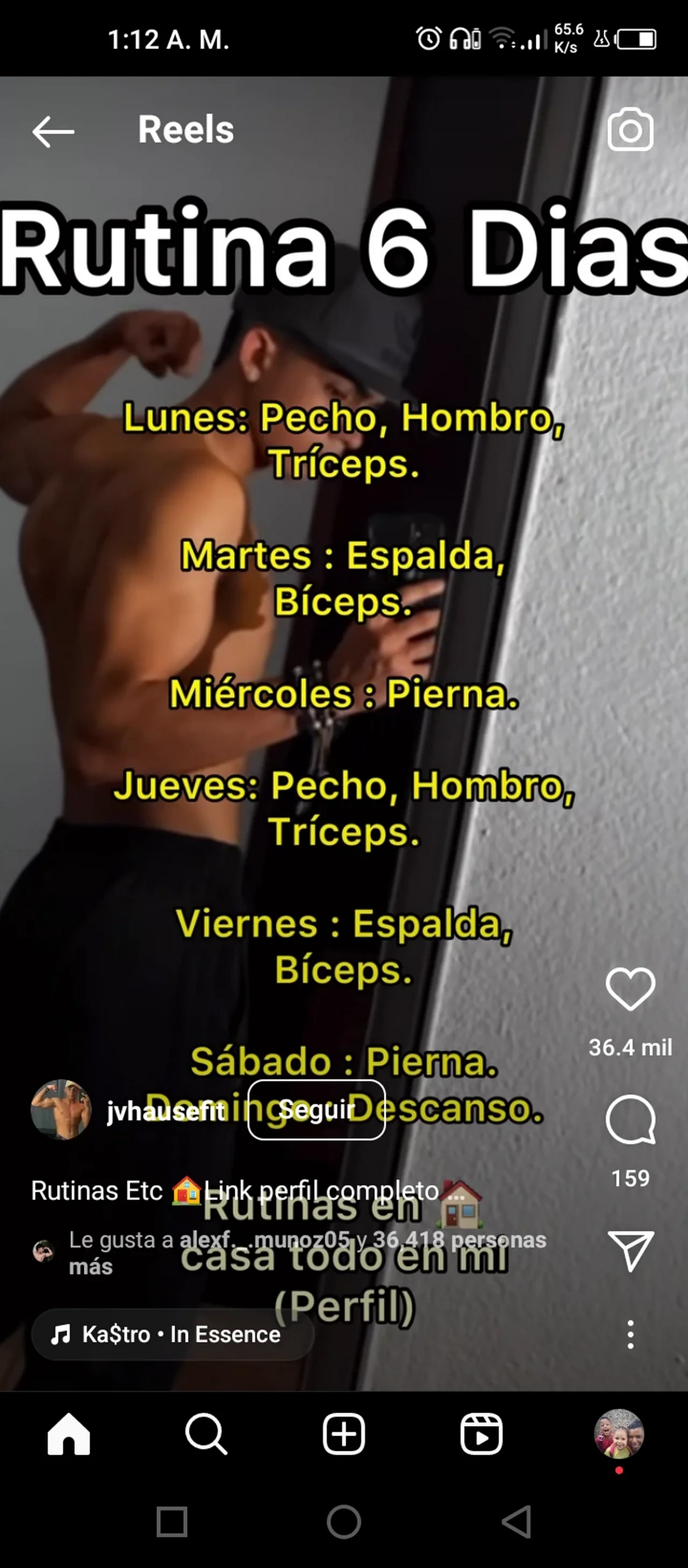
Task: Go back using the arrow beside Reels
Action: (x=53, y=131)
